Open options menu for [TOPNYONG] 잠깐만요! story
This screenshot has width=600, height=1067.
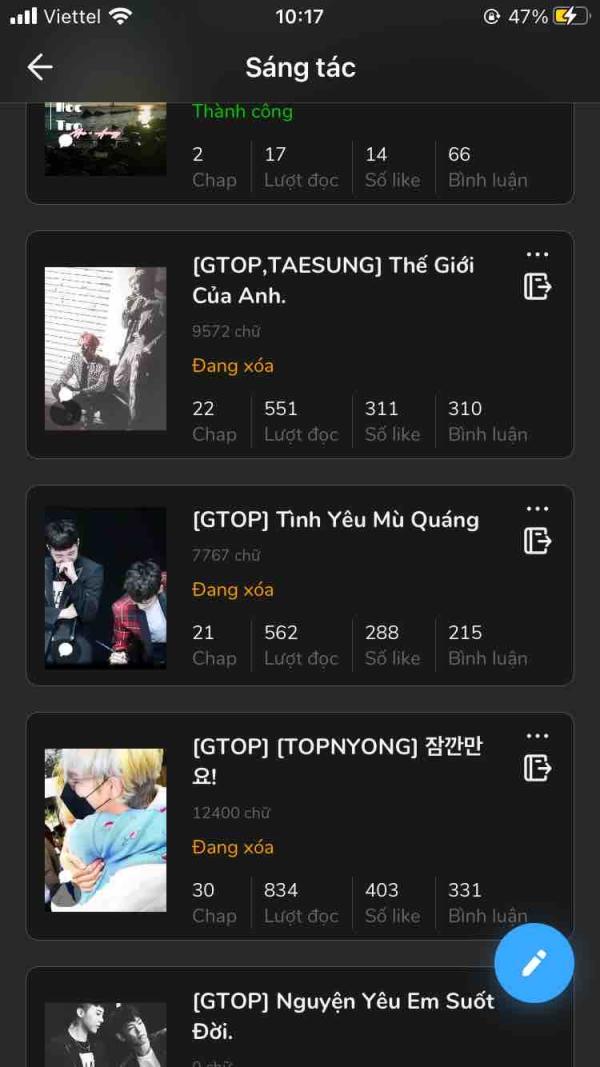click(x=537, y=736)
